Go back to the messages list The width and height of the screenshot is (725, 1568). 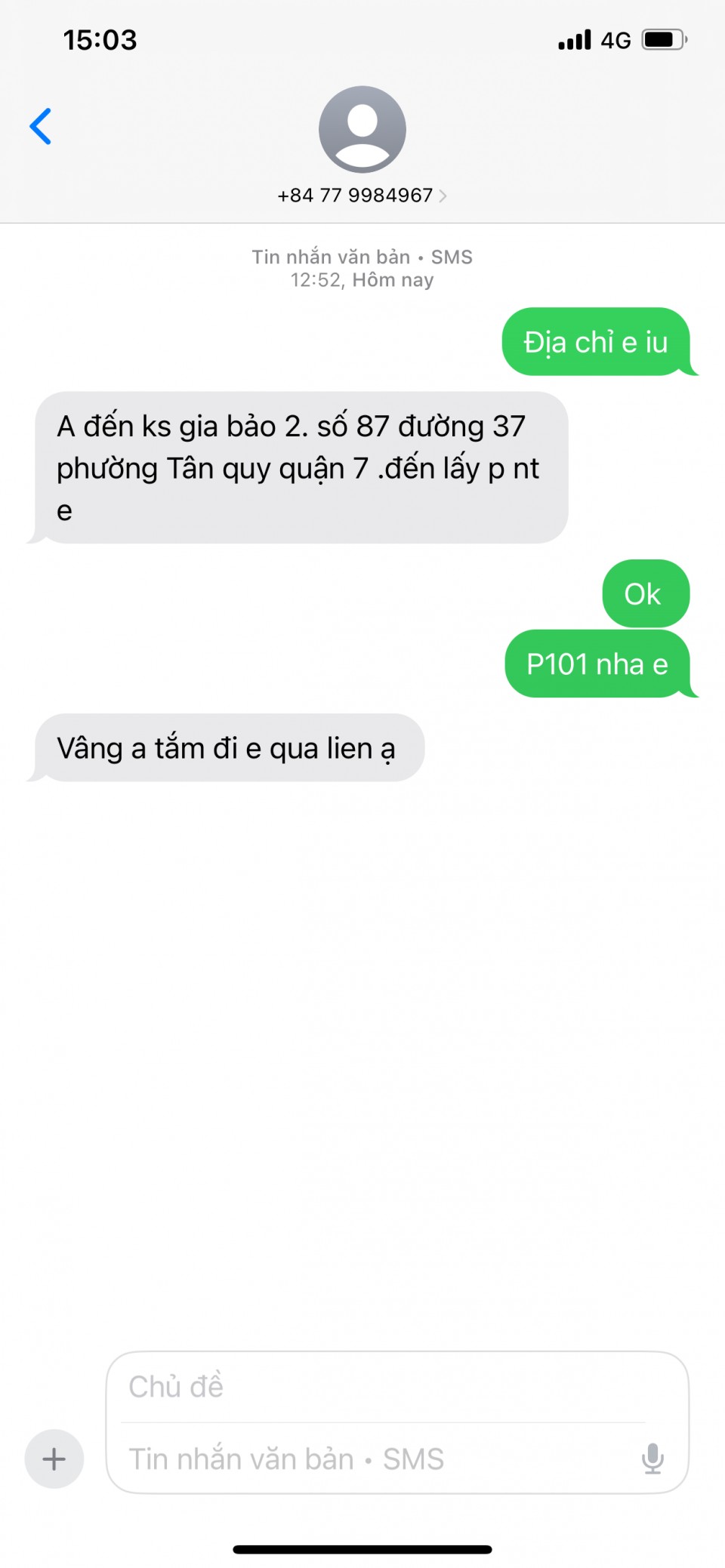(x=41, y=126)
